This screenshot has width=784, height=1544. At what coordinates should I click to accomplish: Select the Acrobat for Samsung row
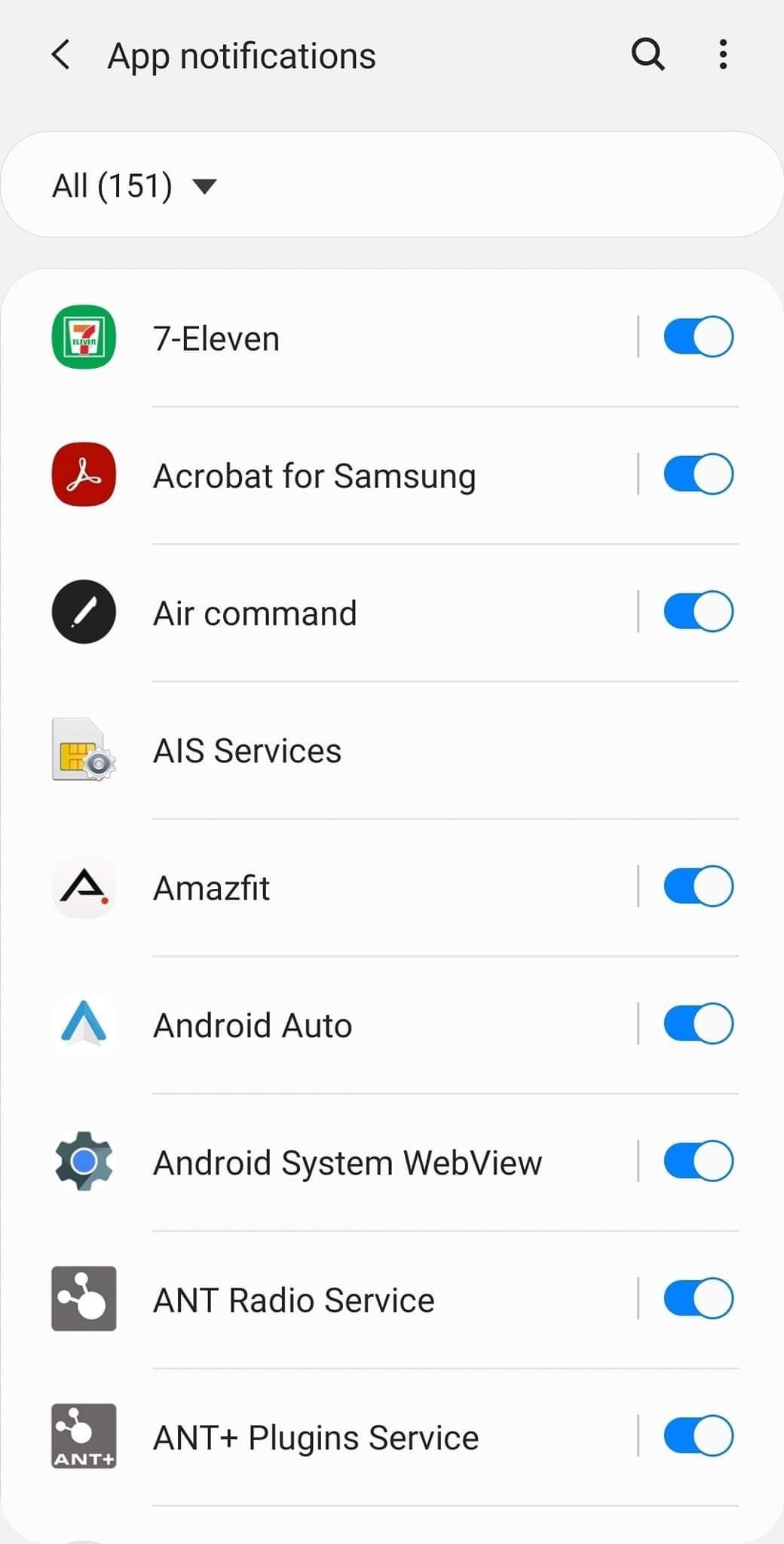(314, 476)
